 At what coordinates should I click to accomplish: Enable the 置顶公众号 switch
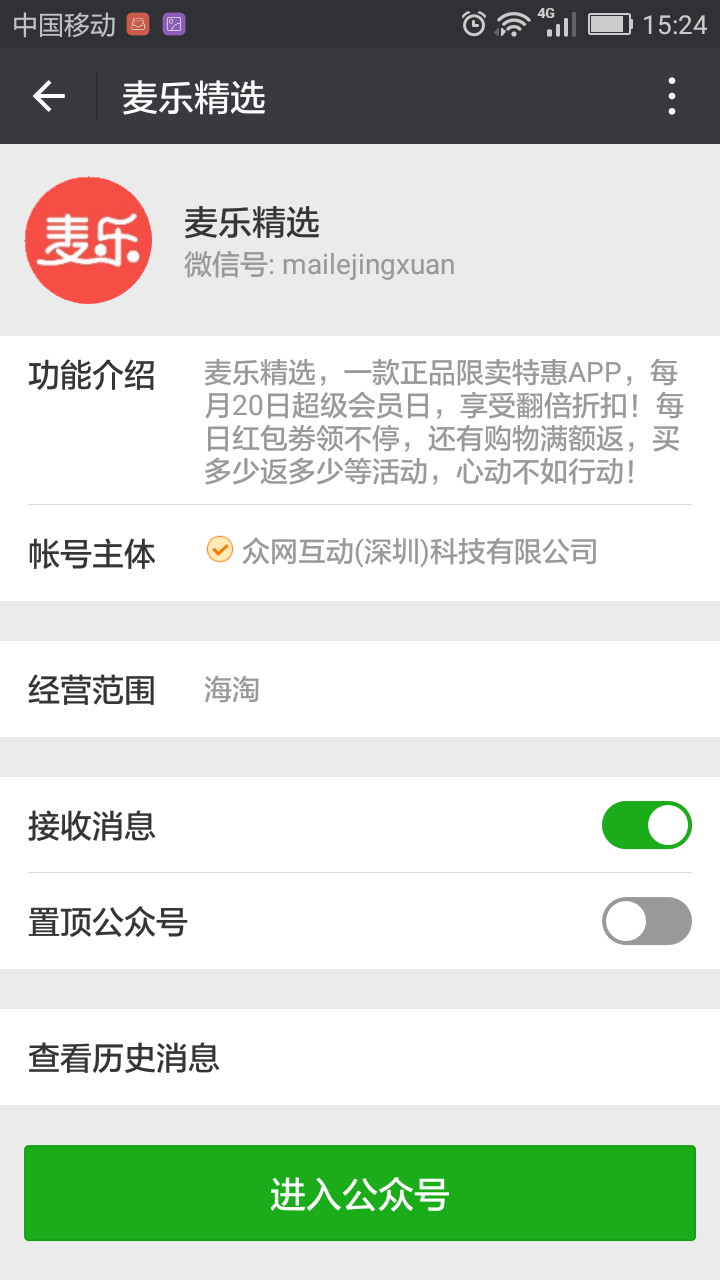pos(646,921)
